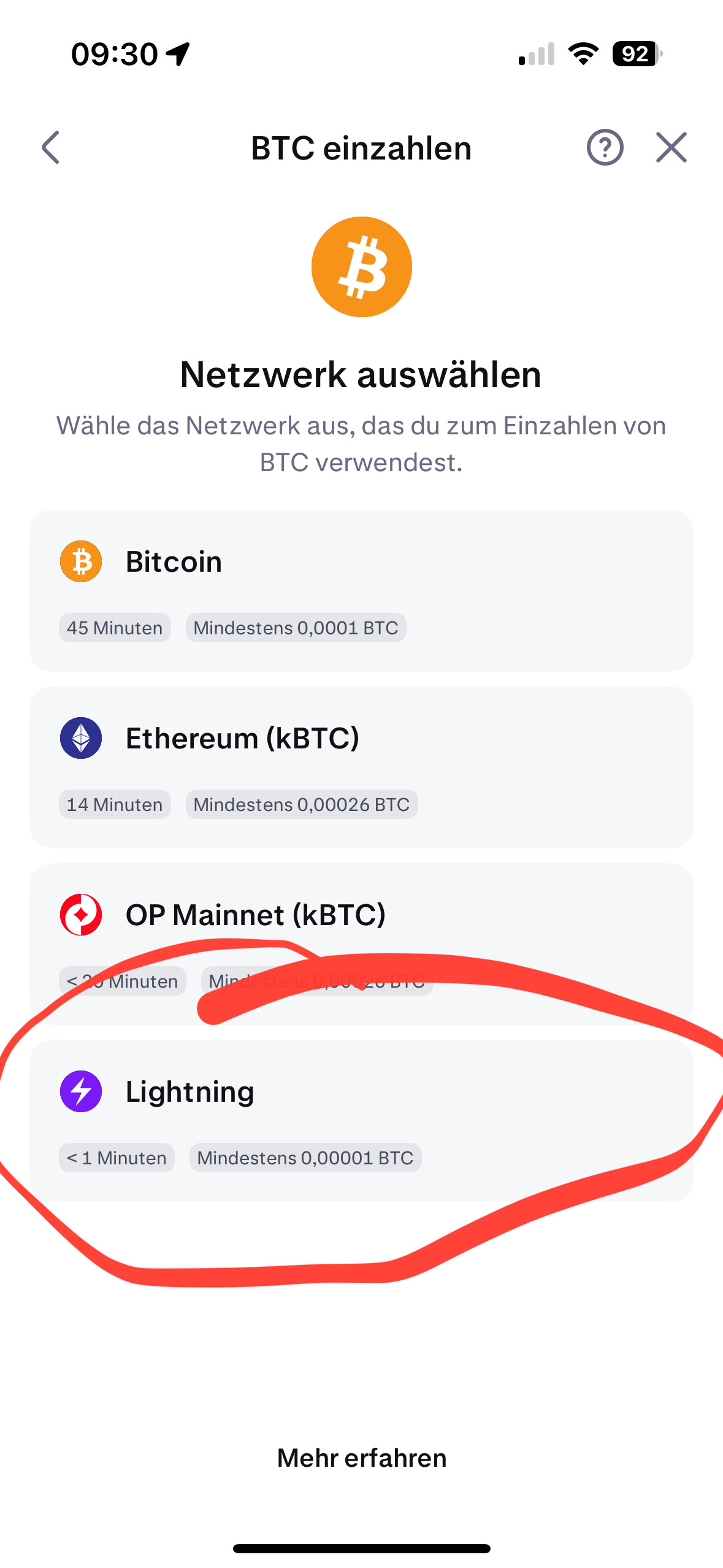Pick the OP Mainnet (kBTC) network
This screenshot has height=1568, width=723.
click(x=361, y=943)
